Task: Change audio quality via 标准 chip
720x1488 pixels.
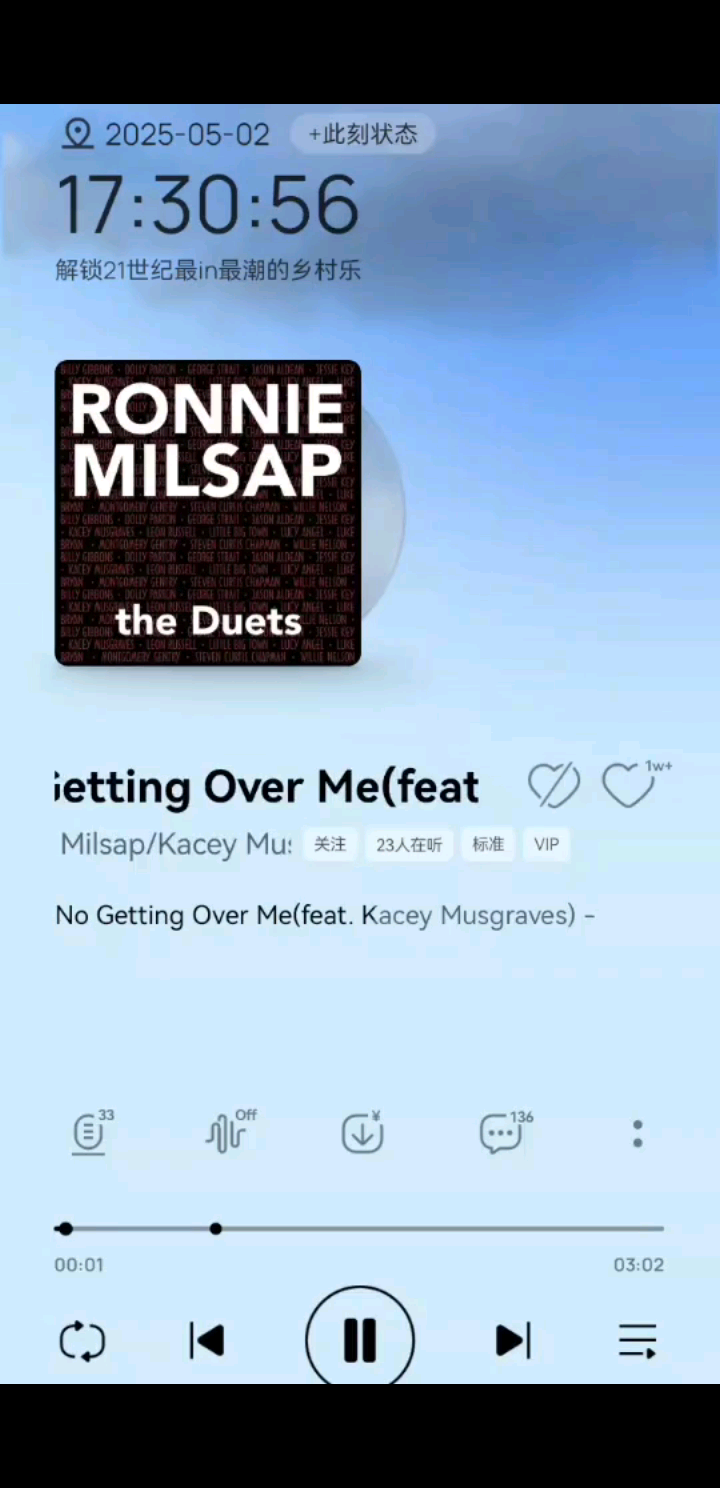Action: [x=488, y=844]
